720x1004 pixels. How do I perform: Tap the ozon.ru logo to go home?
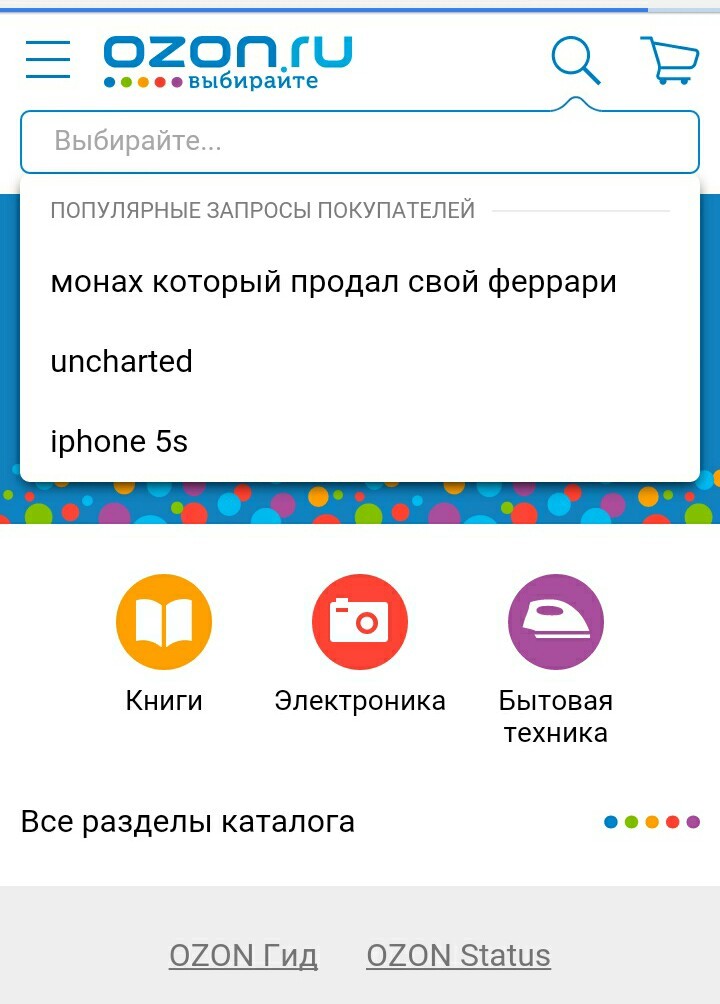(x=227, y=59)
